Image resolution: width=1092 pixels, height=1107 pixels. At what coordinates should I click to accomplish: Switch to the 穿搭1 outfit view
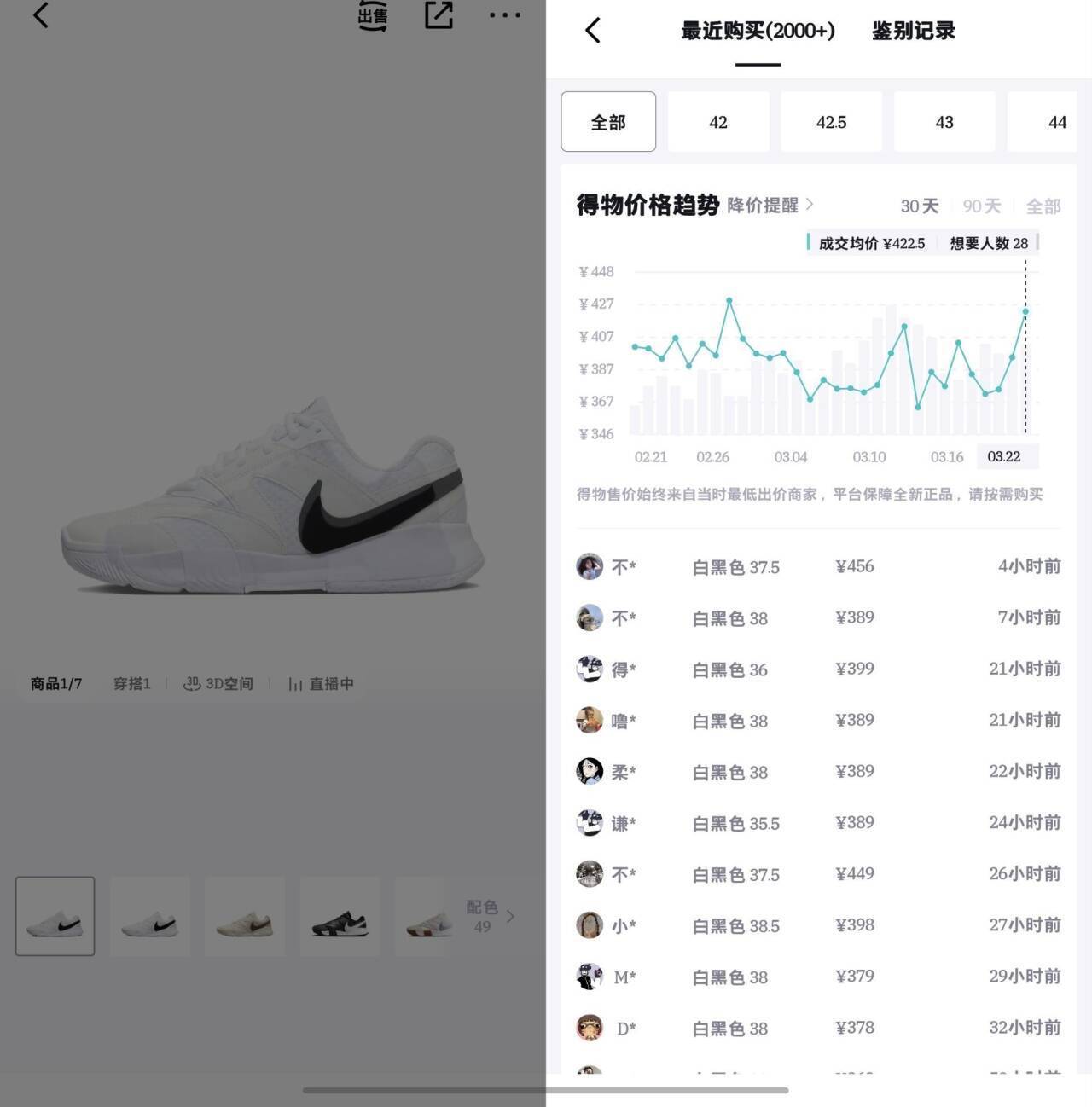[131, 684]
